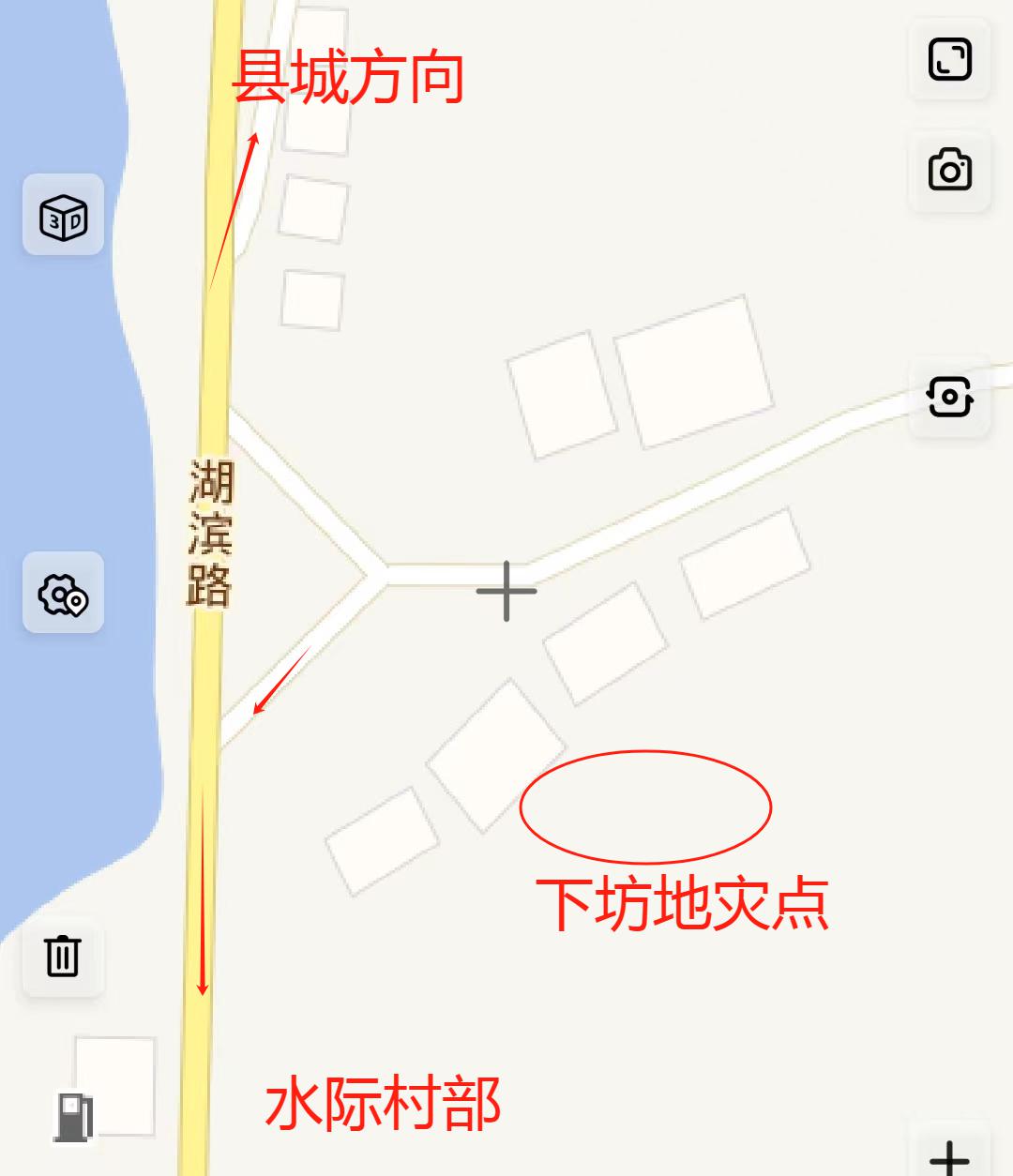Take a map snapshot with the camera
The image size is (1013, 1176).
click(949, 171)
